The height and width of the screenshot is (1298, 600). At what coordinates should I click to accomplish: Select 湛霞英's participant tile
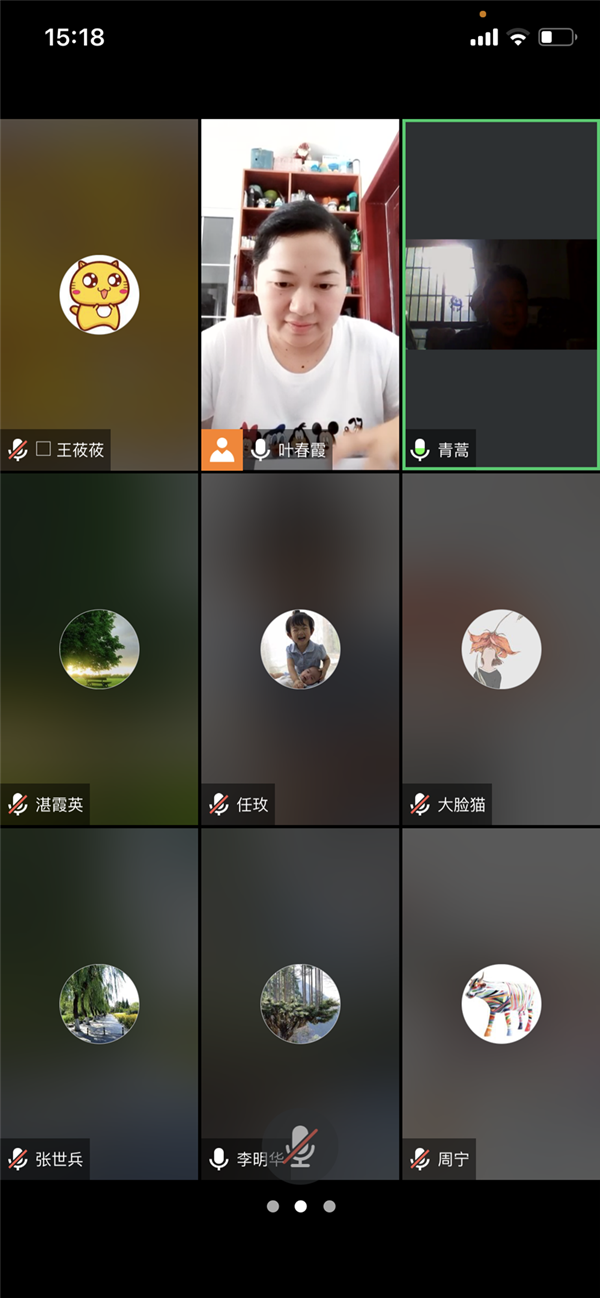tap(99, 649)
